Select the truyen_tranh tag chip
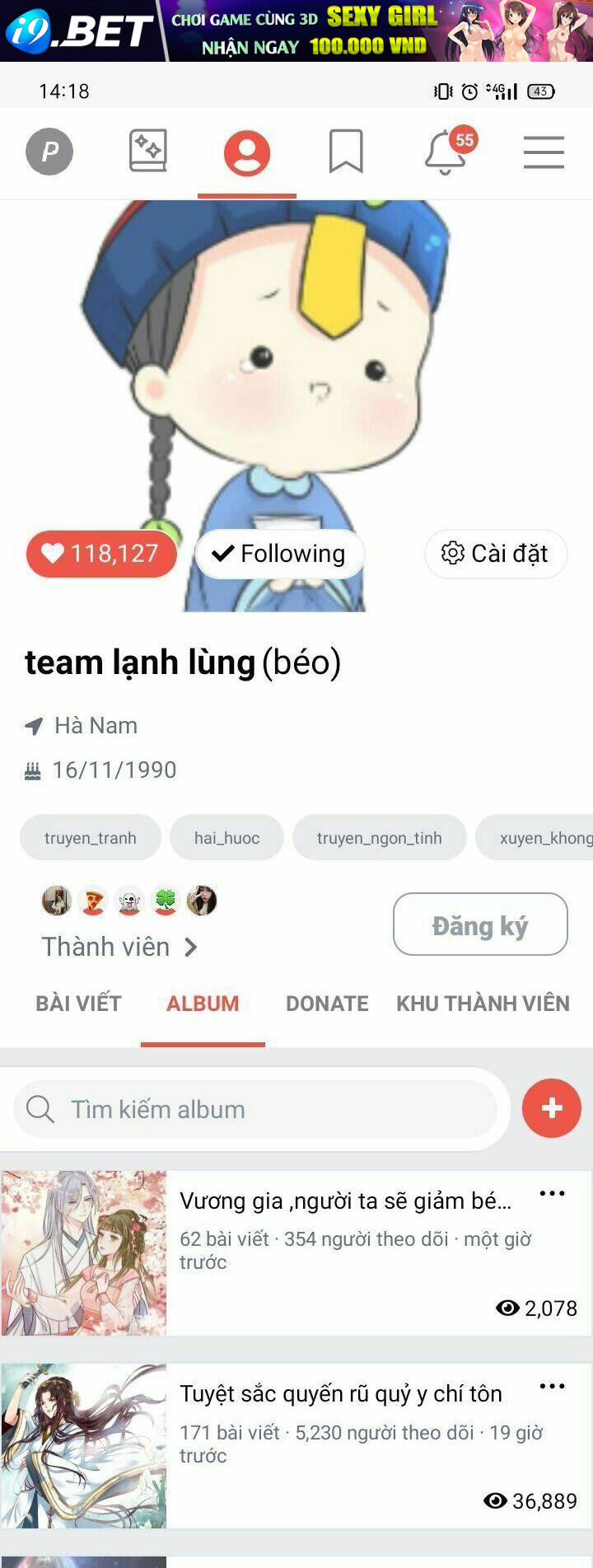 91,838
